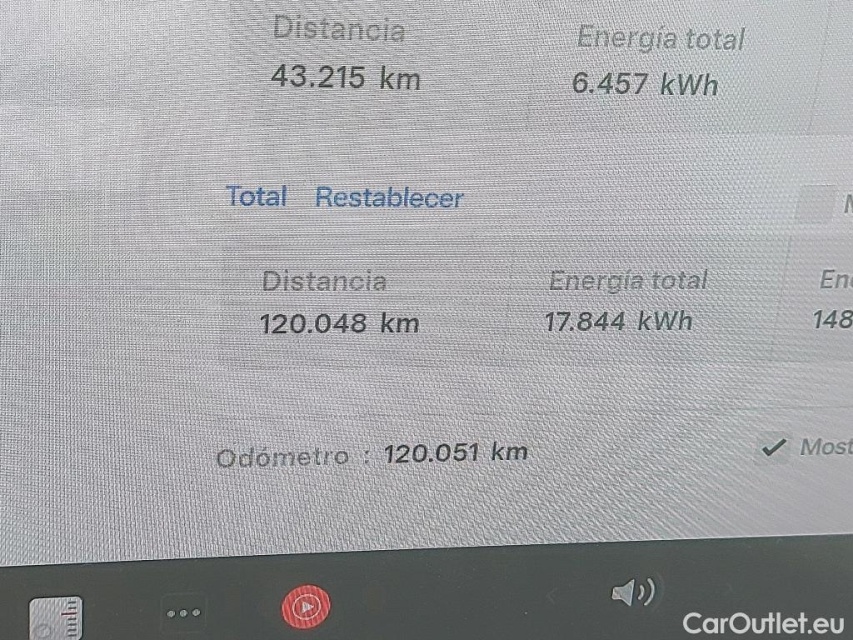Tap Restablecer to reset the Total trip
This screenshot has width=853, height=640.
point(389,198)
